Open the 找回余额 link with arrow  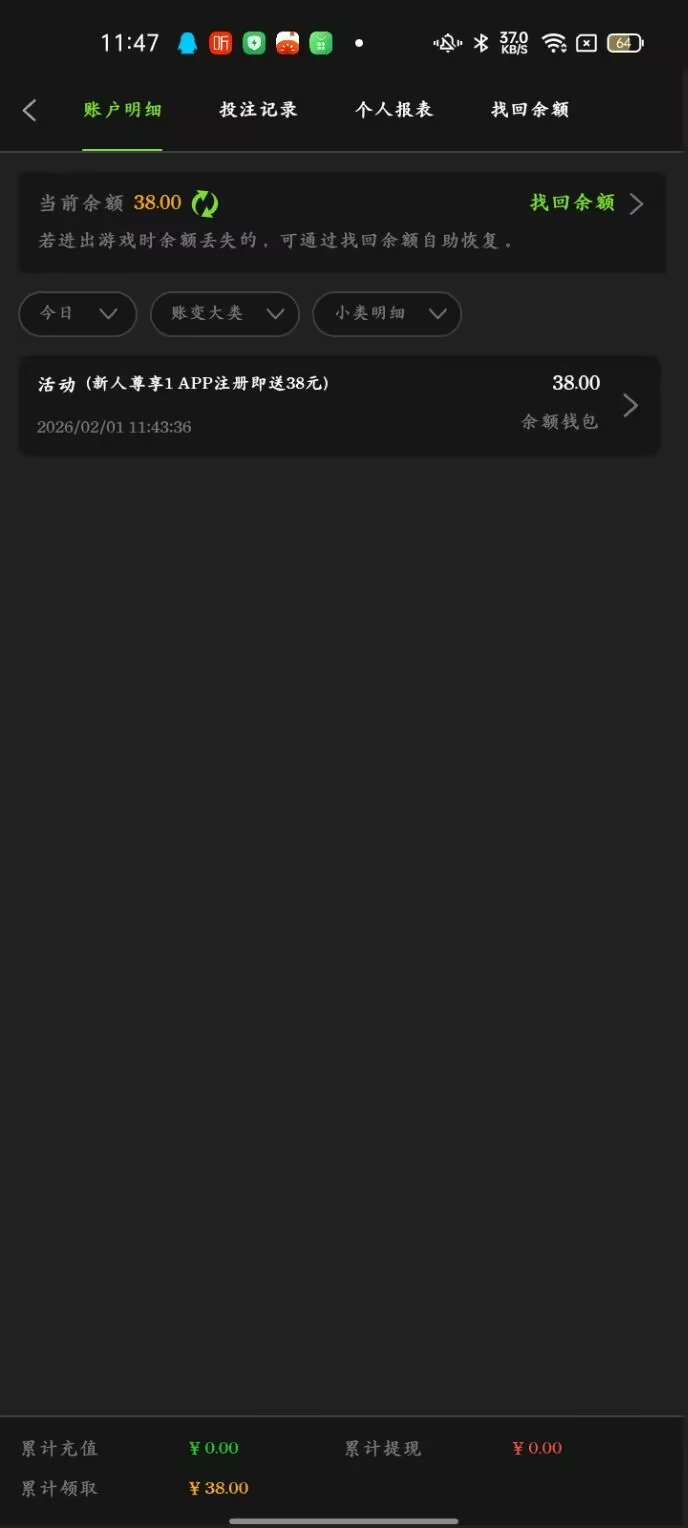click(586, 203)
